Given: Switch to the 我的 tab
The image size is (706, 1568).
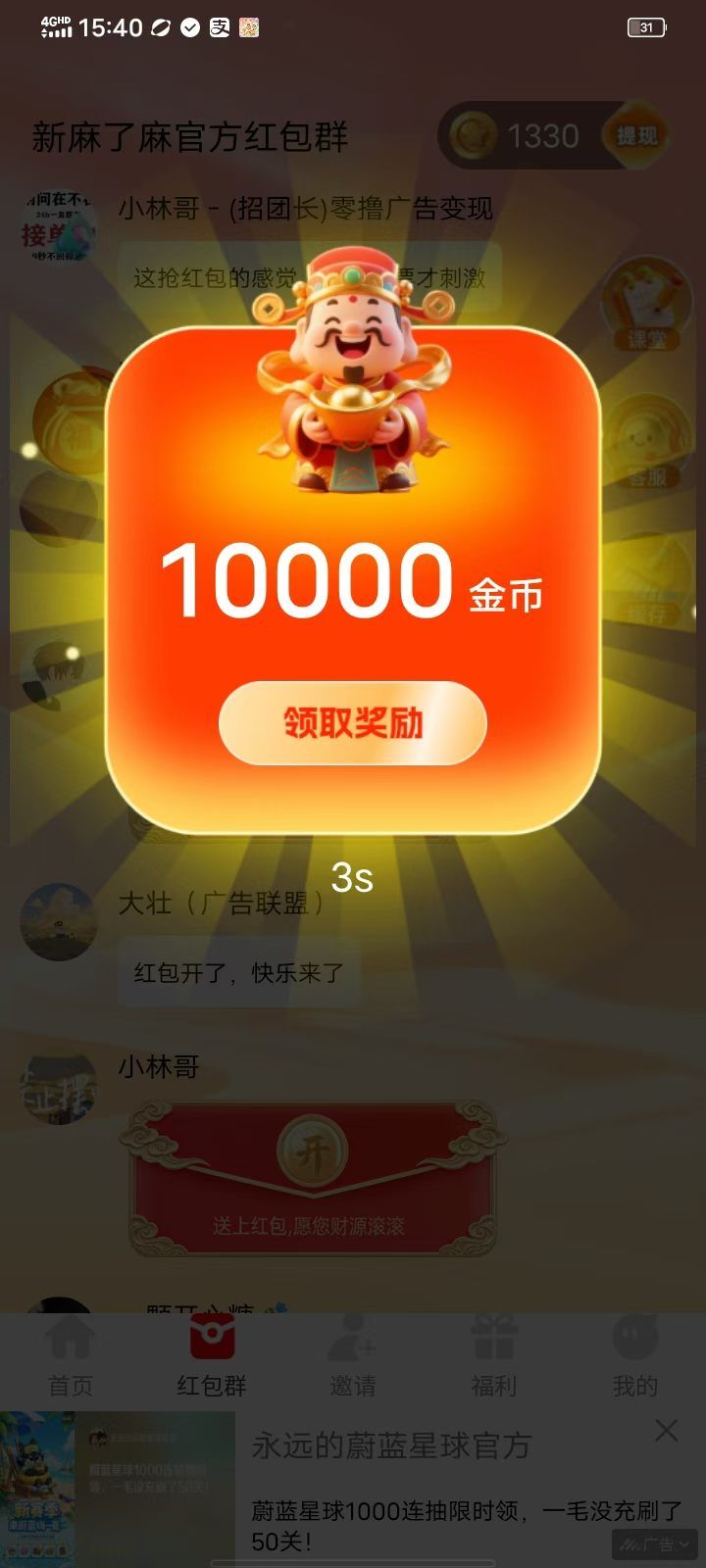Looking at the screenshot, I should 635,1356.
